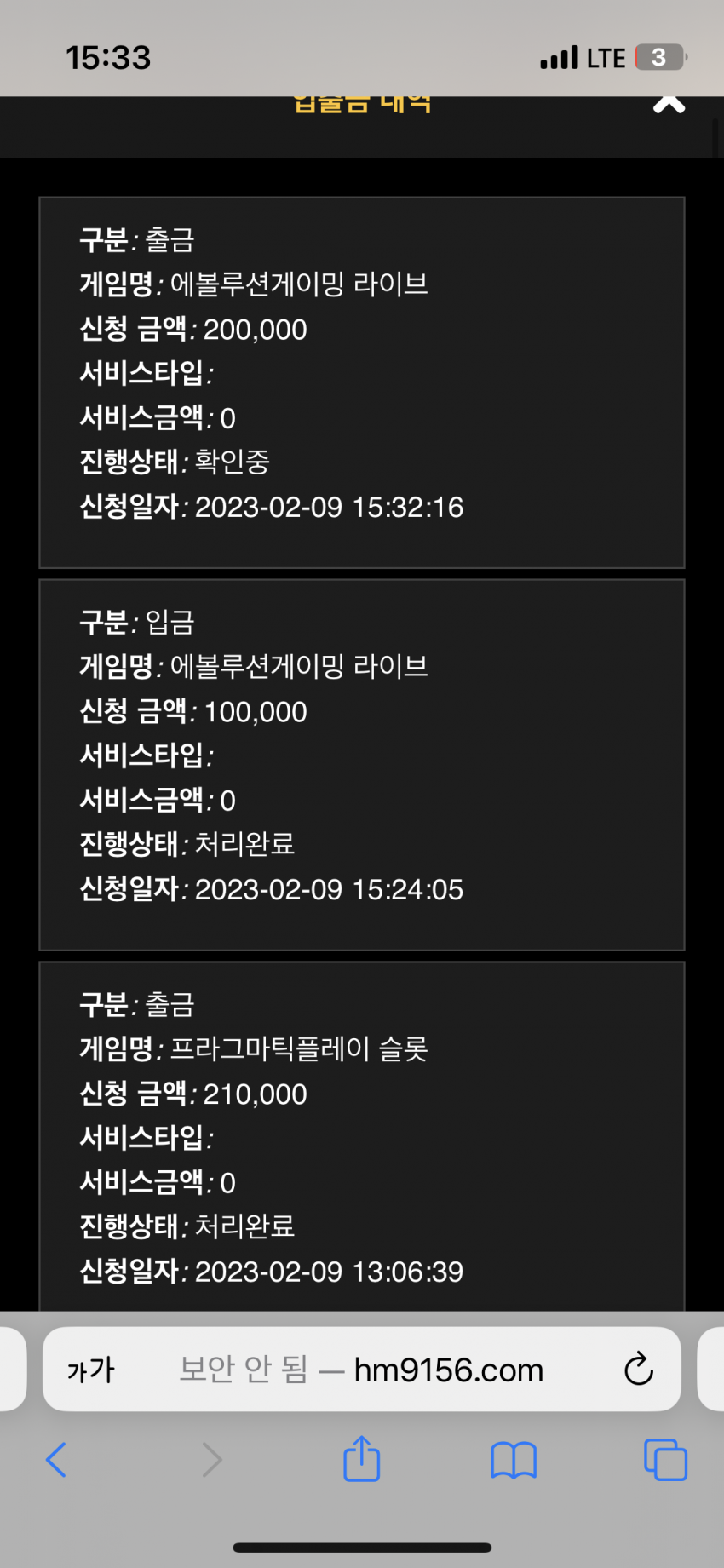Share this page
The height and width of the screenshot is (1568, 724).
(x=361, y=1457)
